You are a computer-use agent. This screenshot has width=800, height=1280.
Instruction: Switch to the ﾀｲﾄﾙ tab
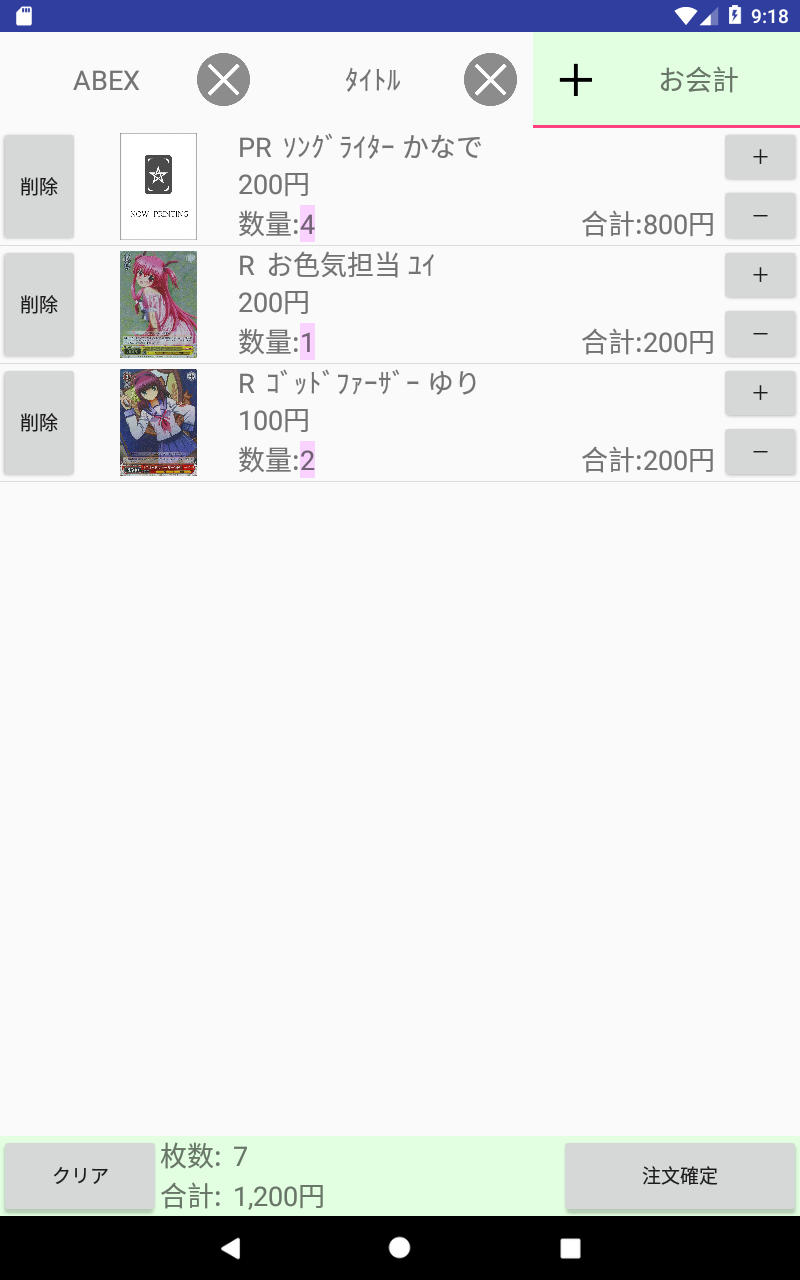tap(372, 81)
